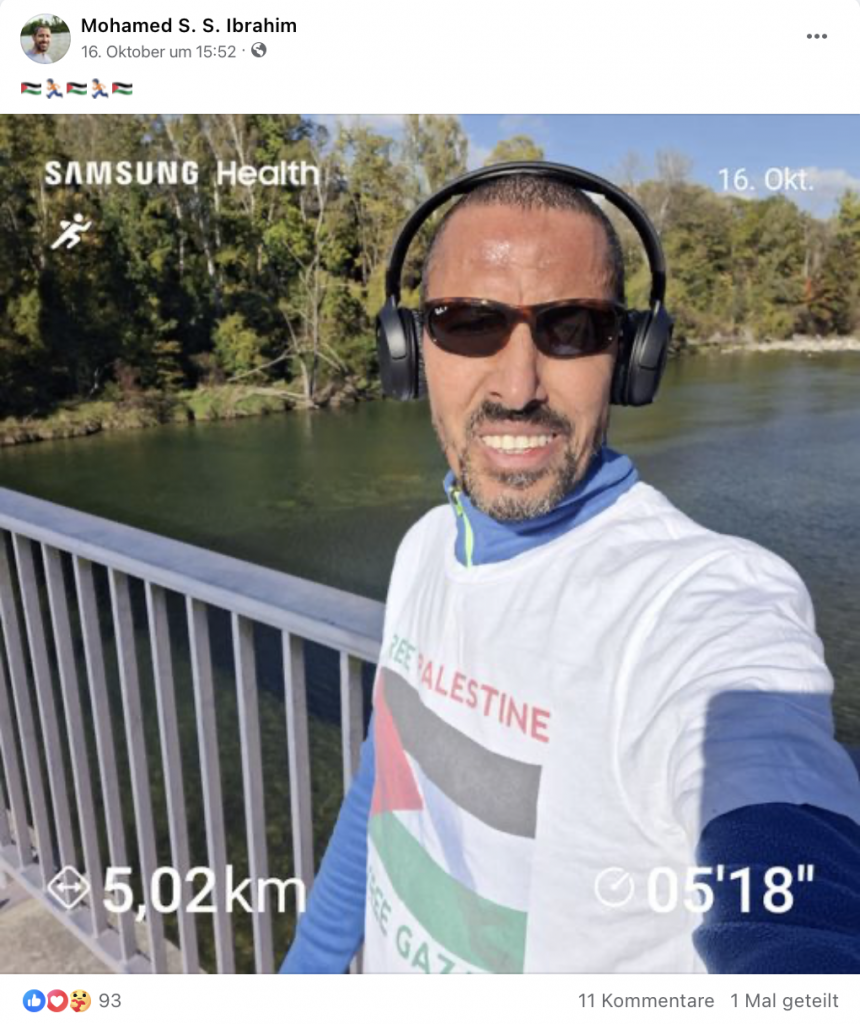This screenshot has width=860, height=1024.
Task: Open the profile name Mohamed S. S. Ibrahim
Action: (x=188, y=26)
